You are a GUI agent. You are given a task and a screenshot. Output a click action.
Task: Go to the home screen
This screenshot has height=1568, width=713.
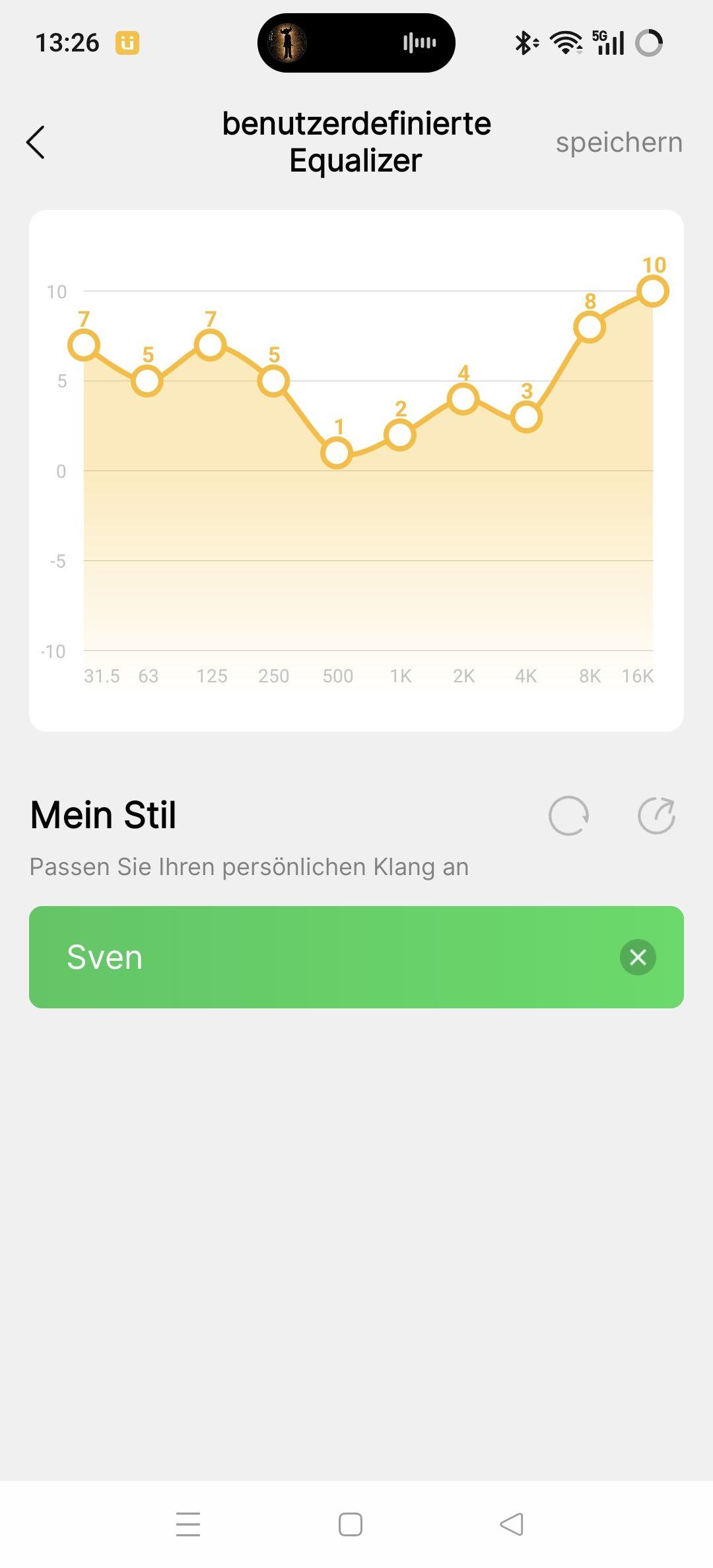click(x=351, y=1524)
